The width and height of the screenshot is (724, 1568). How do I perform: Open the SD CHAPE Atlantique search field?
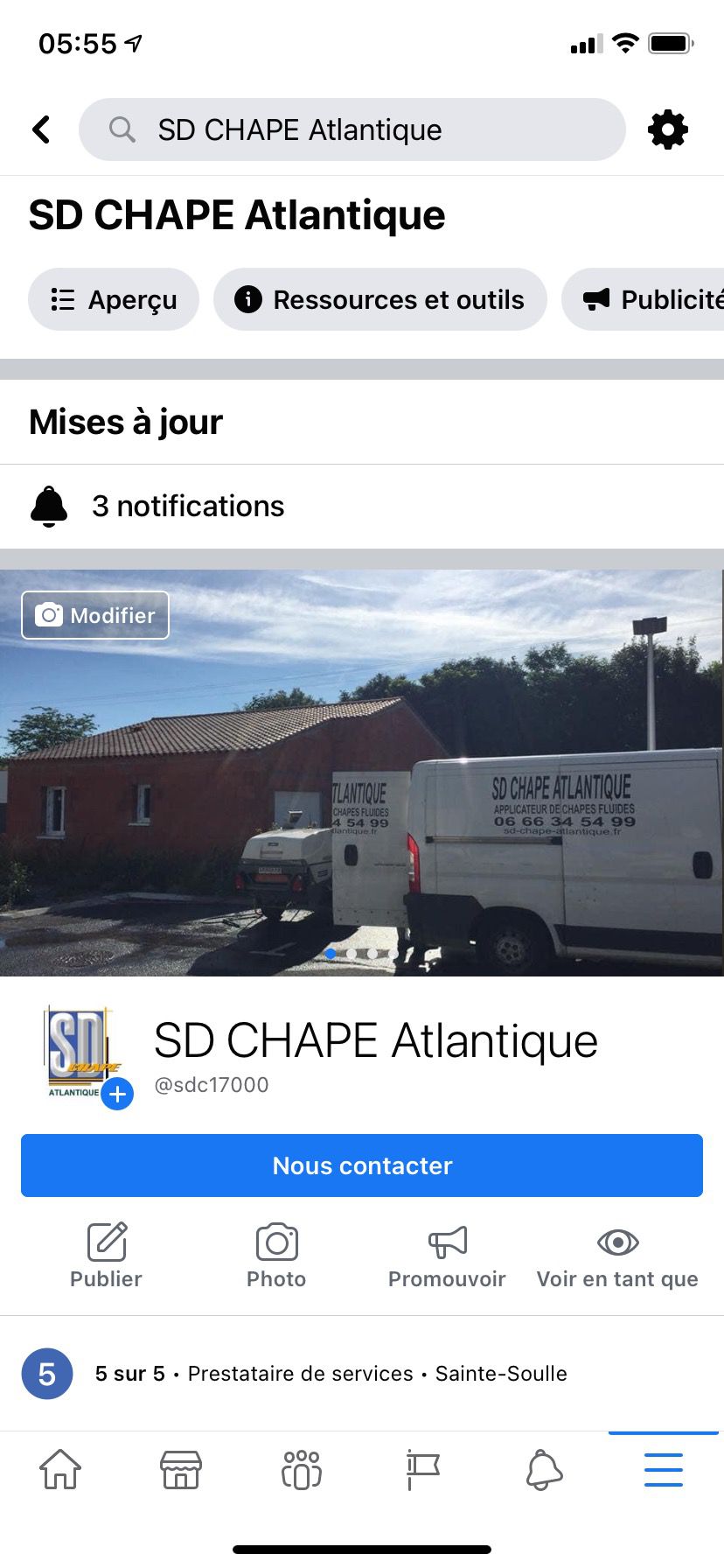[x=352, y=129]
